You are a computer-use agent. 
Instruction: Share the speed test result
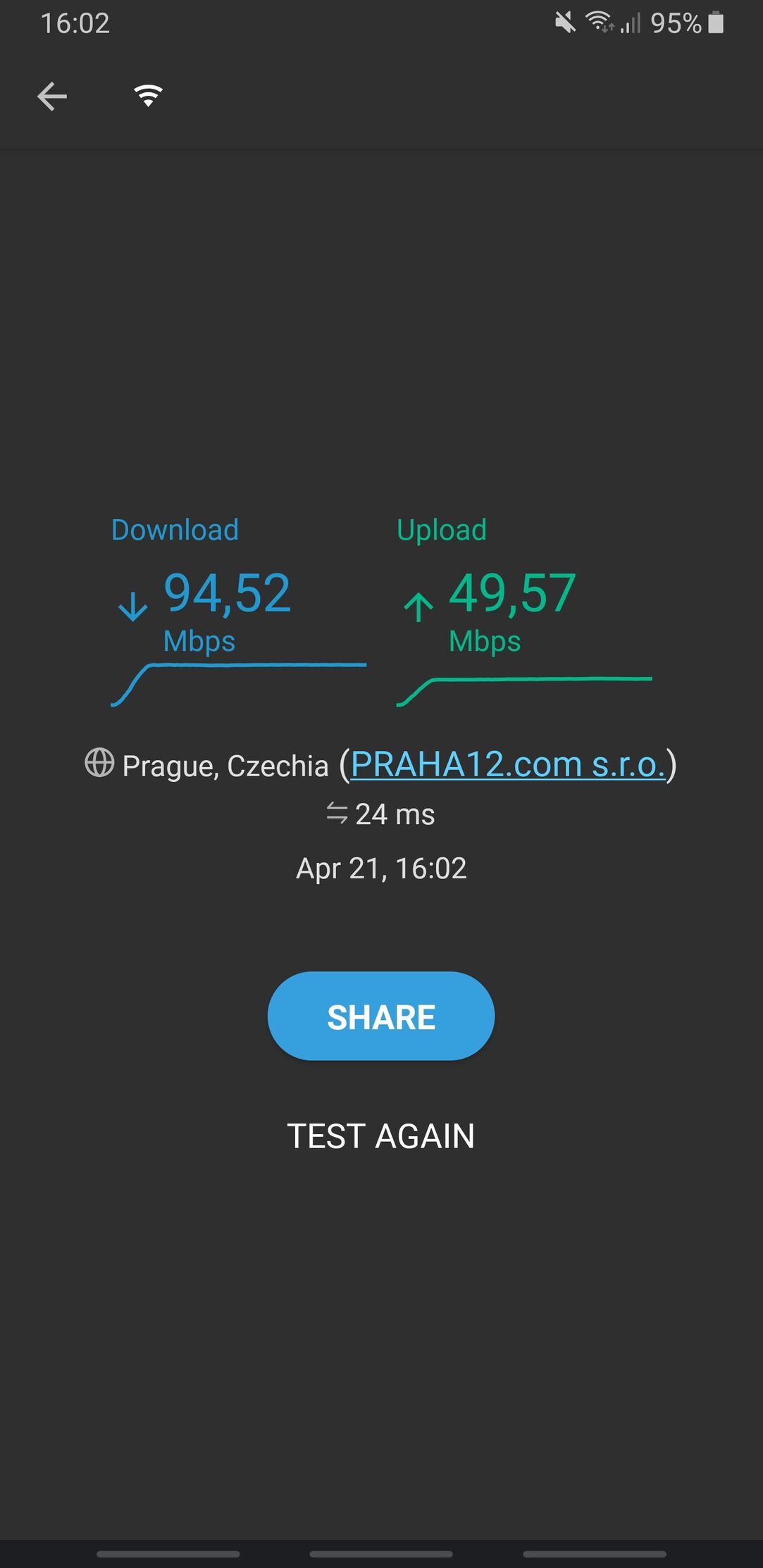pyautogui.click(x=380, y=1016)
